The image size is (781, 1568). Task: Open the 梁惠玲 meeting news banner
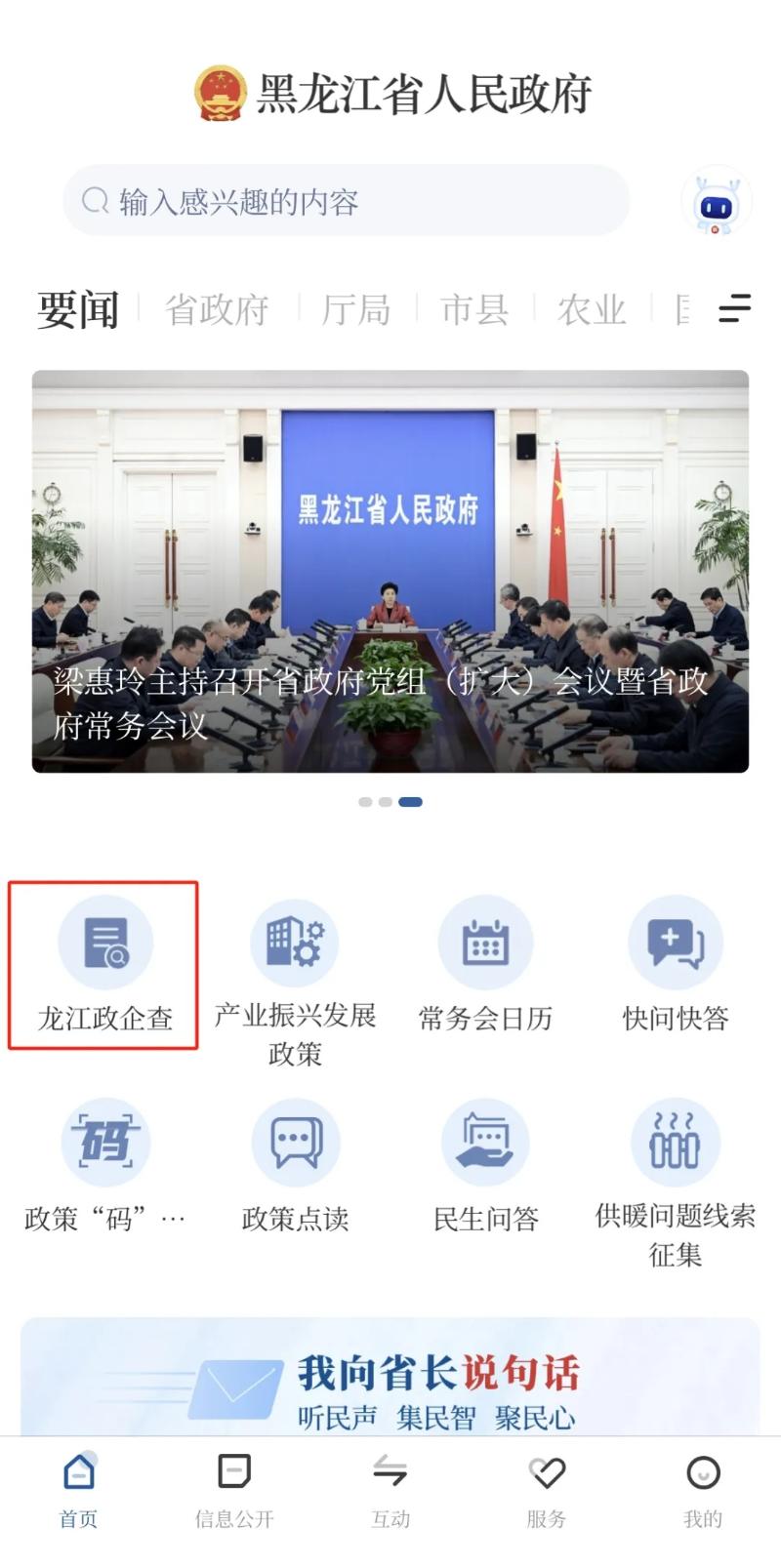click(x=390, y=571)
